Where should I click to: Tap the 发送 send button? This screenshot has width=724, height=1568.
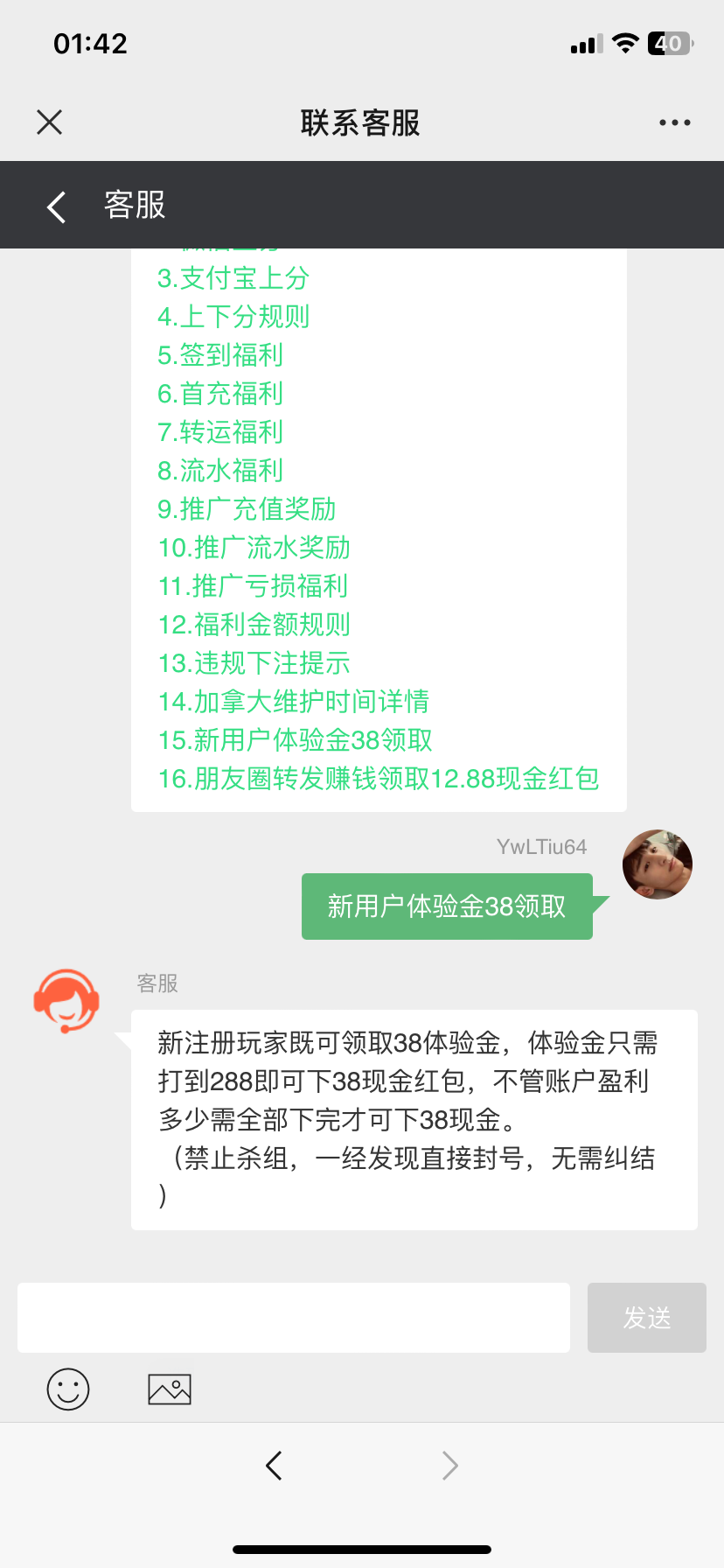pos(646,1318)
